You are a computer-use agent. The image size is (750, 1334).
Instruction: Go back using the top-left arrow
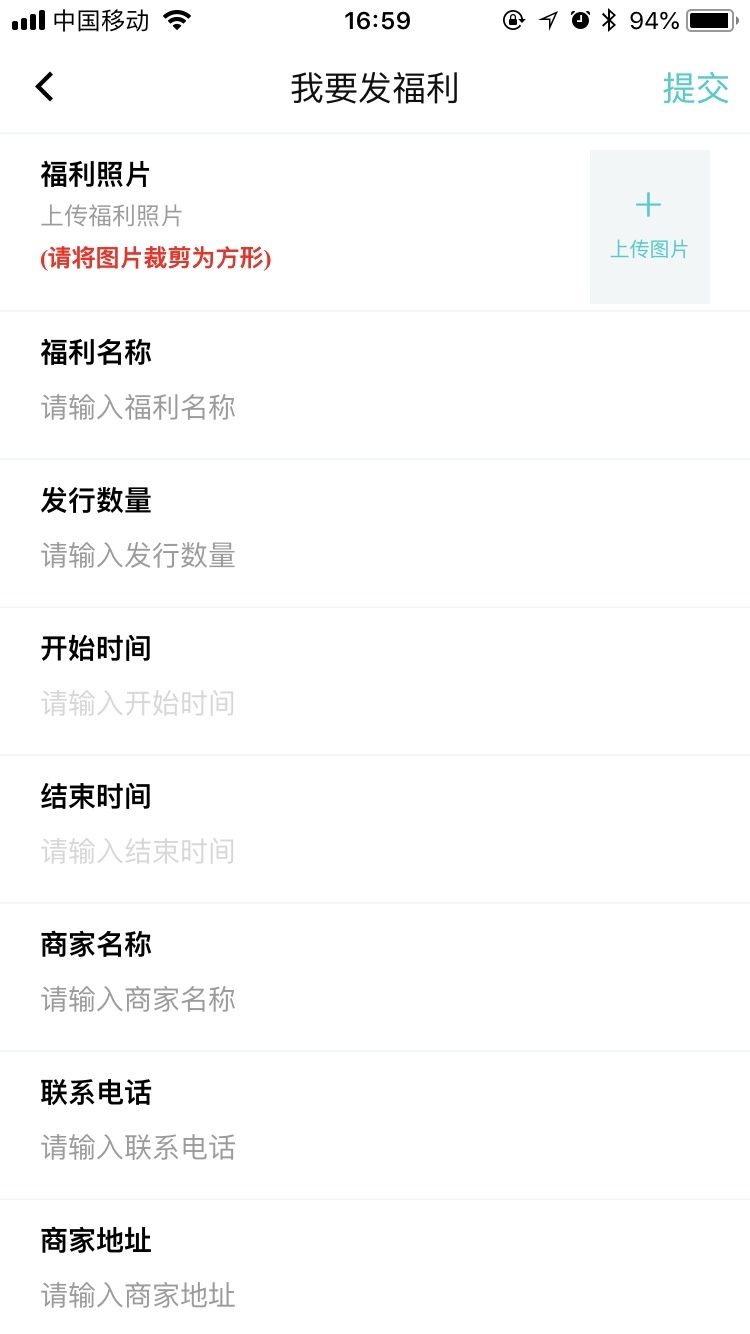45,88
